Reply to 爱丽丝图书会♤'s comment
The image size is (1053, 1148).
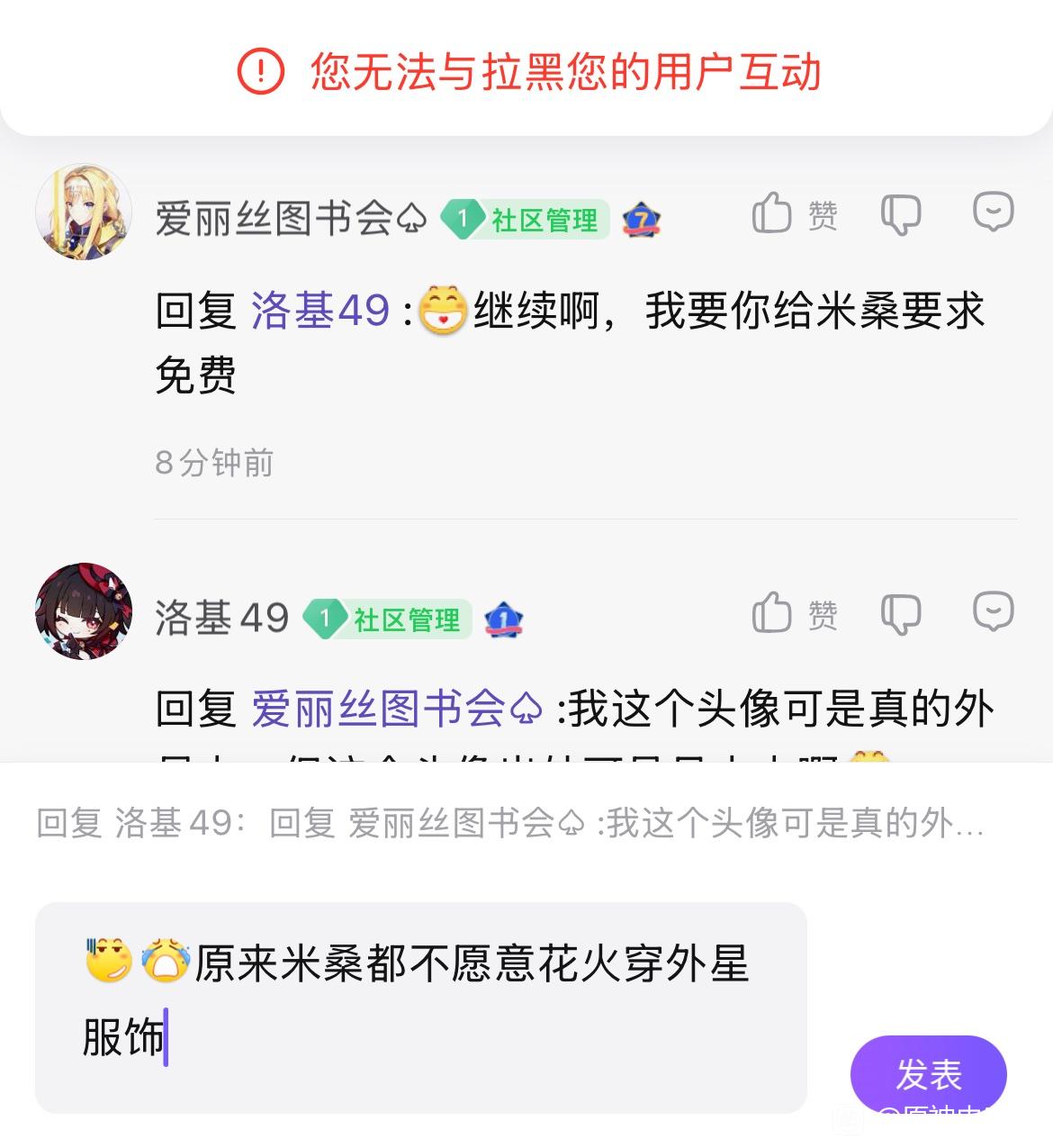[993, 212]
